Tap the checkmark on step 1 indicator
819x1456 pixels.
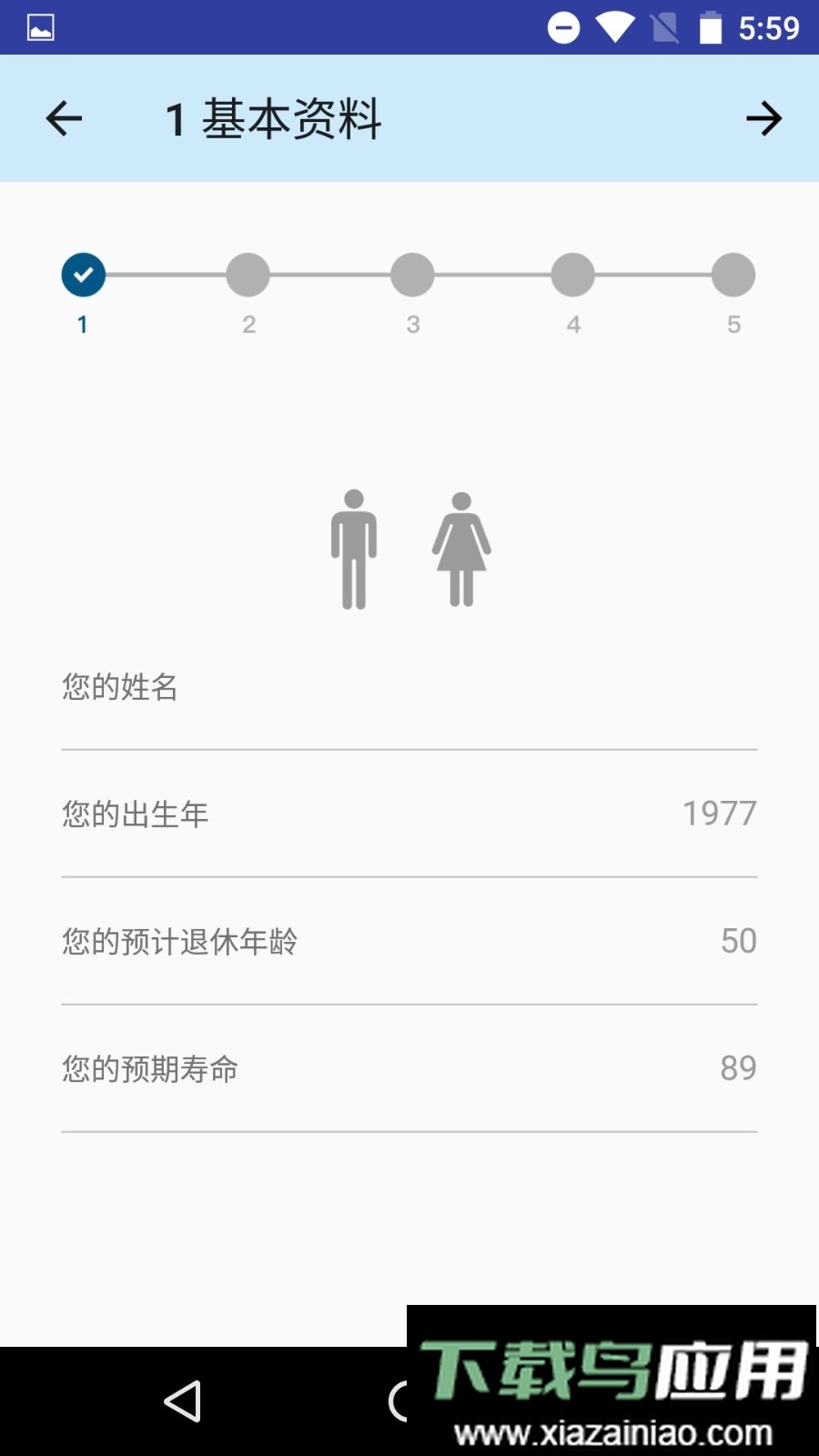[x=83, y=274]
